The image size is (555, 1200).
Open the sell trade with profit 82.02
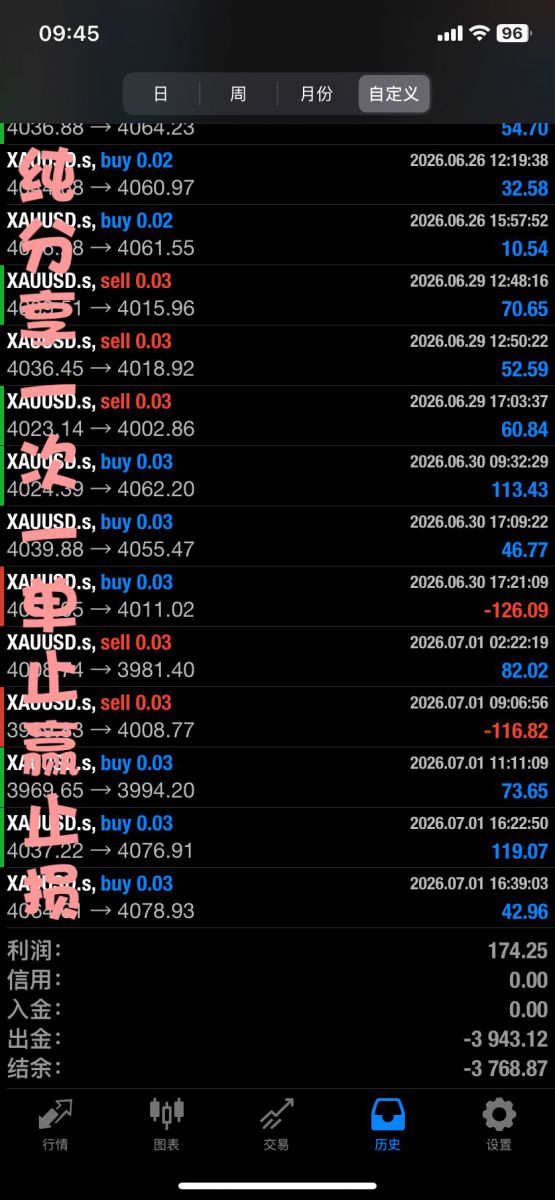pos(277,657)
